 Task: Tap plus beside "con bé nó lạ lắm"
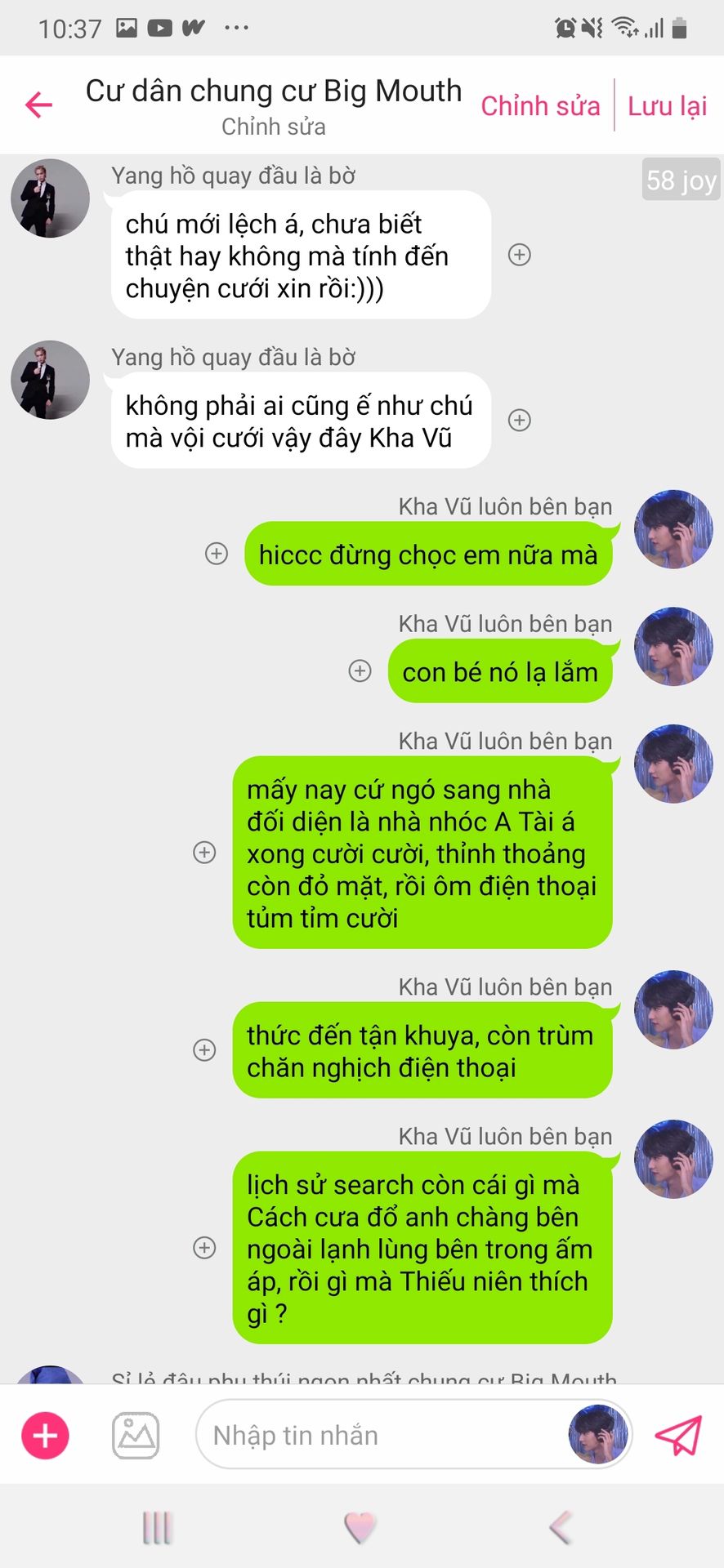(360, 671)
